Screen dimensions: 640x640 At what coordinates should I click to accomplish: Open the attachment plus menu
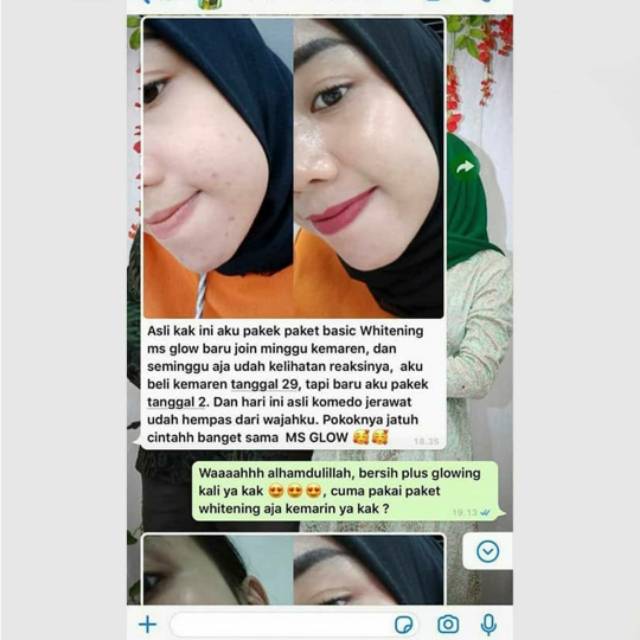pos(147,625)
